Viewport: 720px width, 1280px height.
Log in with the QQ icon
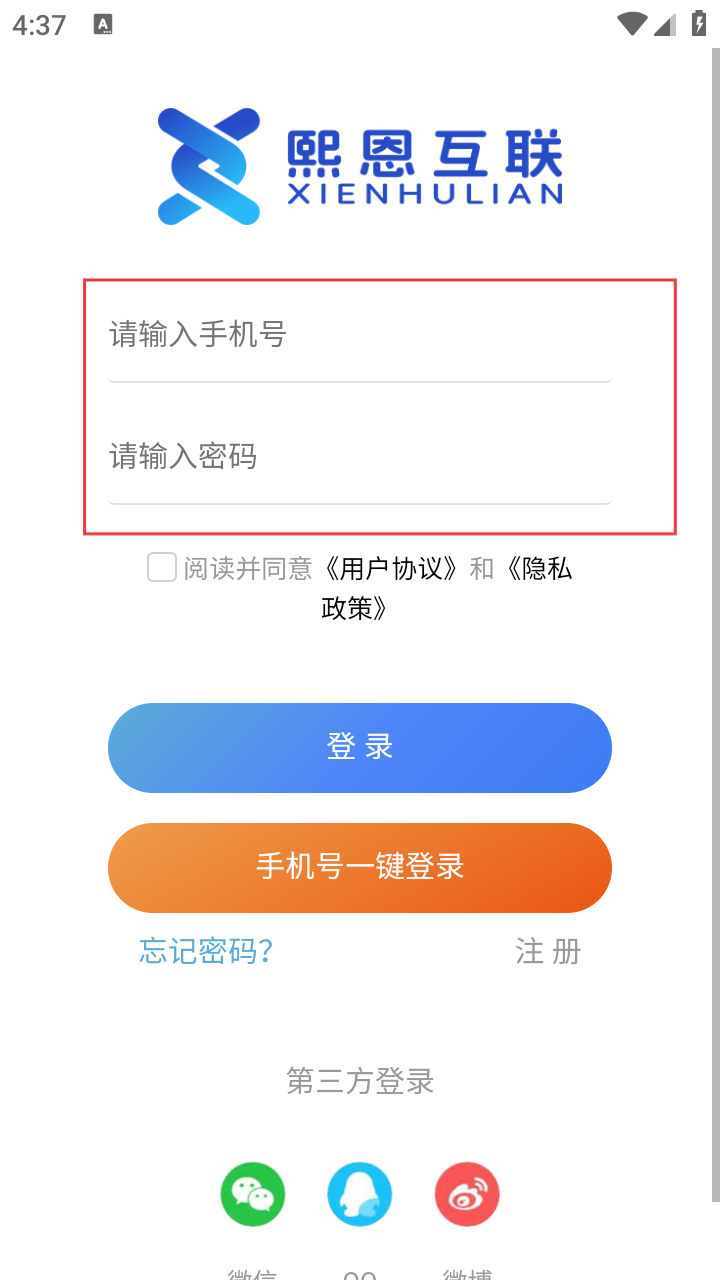click(x=360, y=1194)
